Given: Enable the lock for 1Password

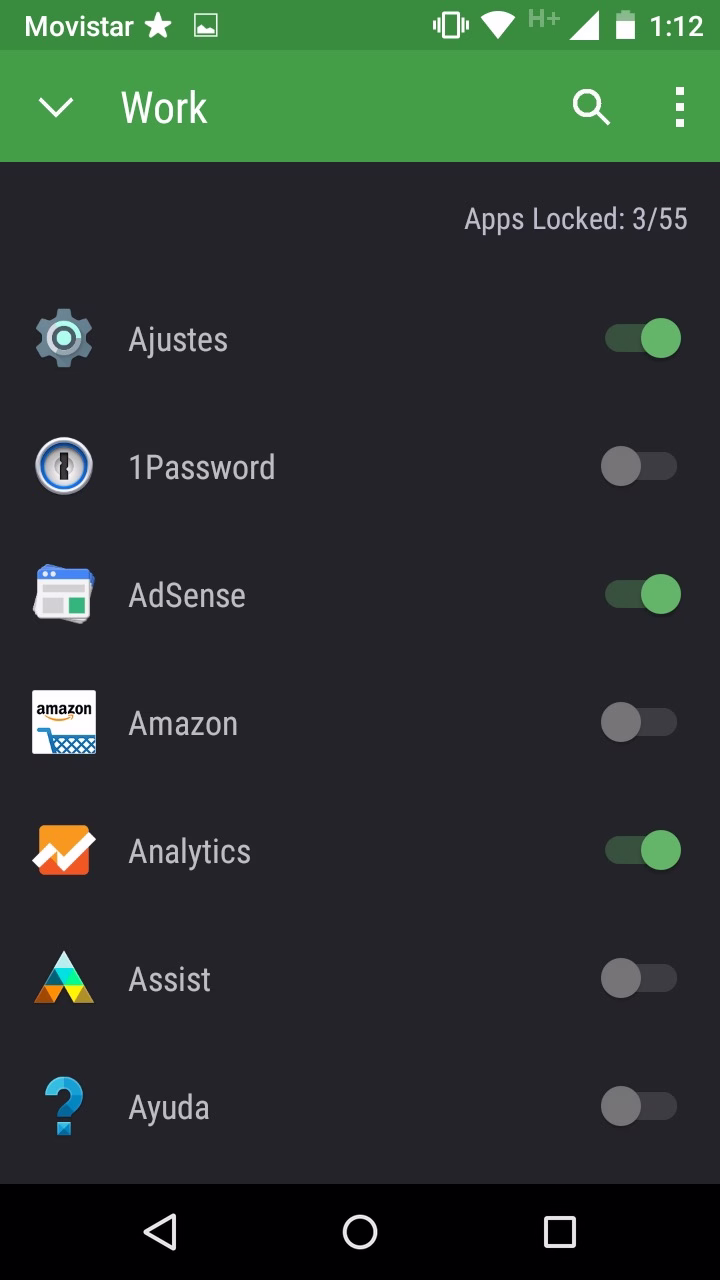Looking at the screenshot, I should (640, 467).
